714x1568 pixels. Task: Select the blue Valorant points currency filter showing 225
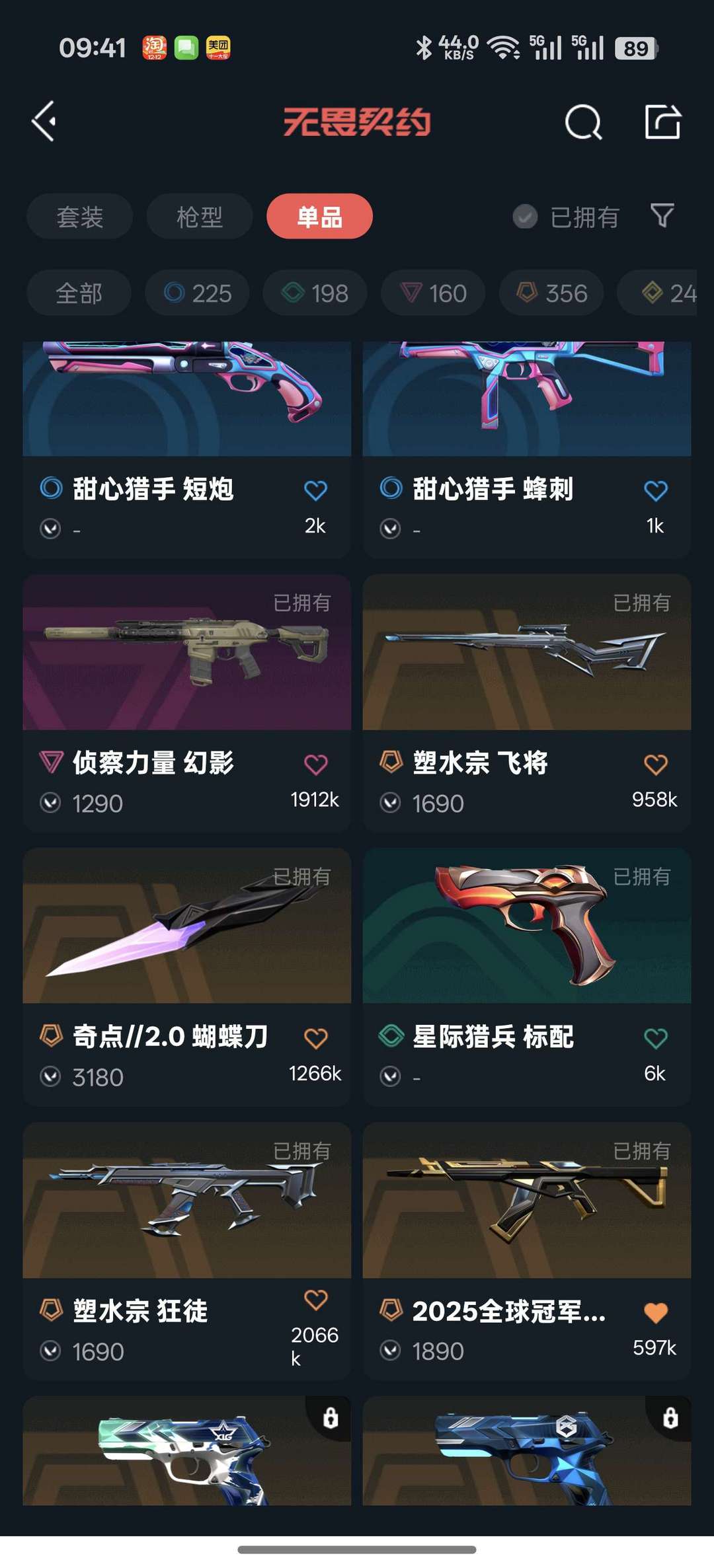click(x=196, y=293)
